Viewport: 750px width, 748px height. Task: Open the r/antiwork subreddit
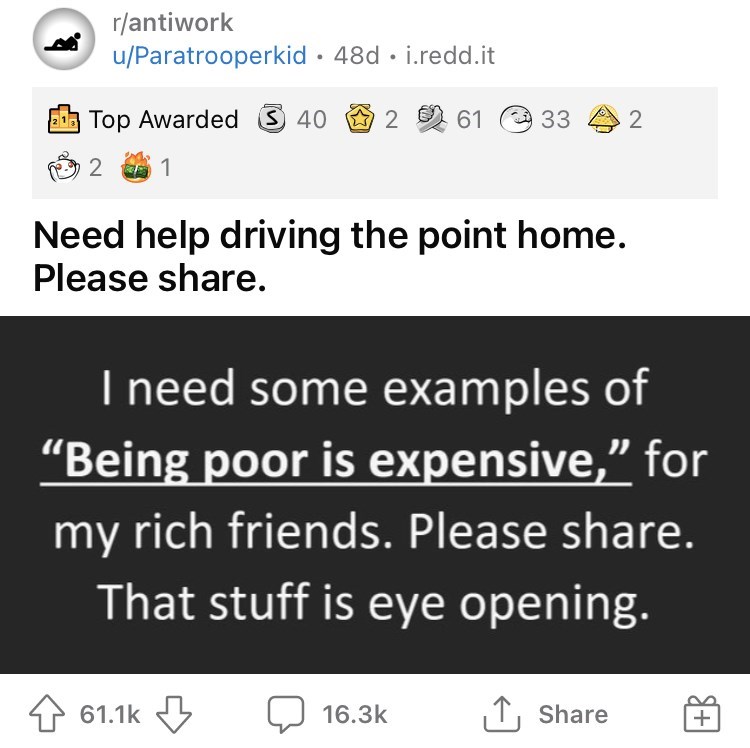[174, 22]
